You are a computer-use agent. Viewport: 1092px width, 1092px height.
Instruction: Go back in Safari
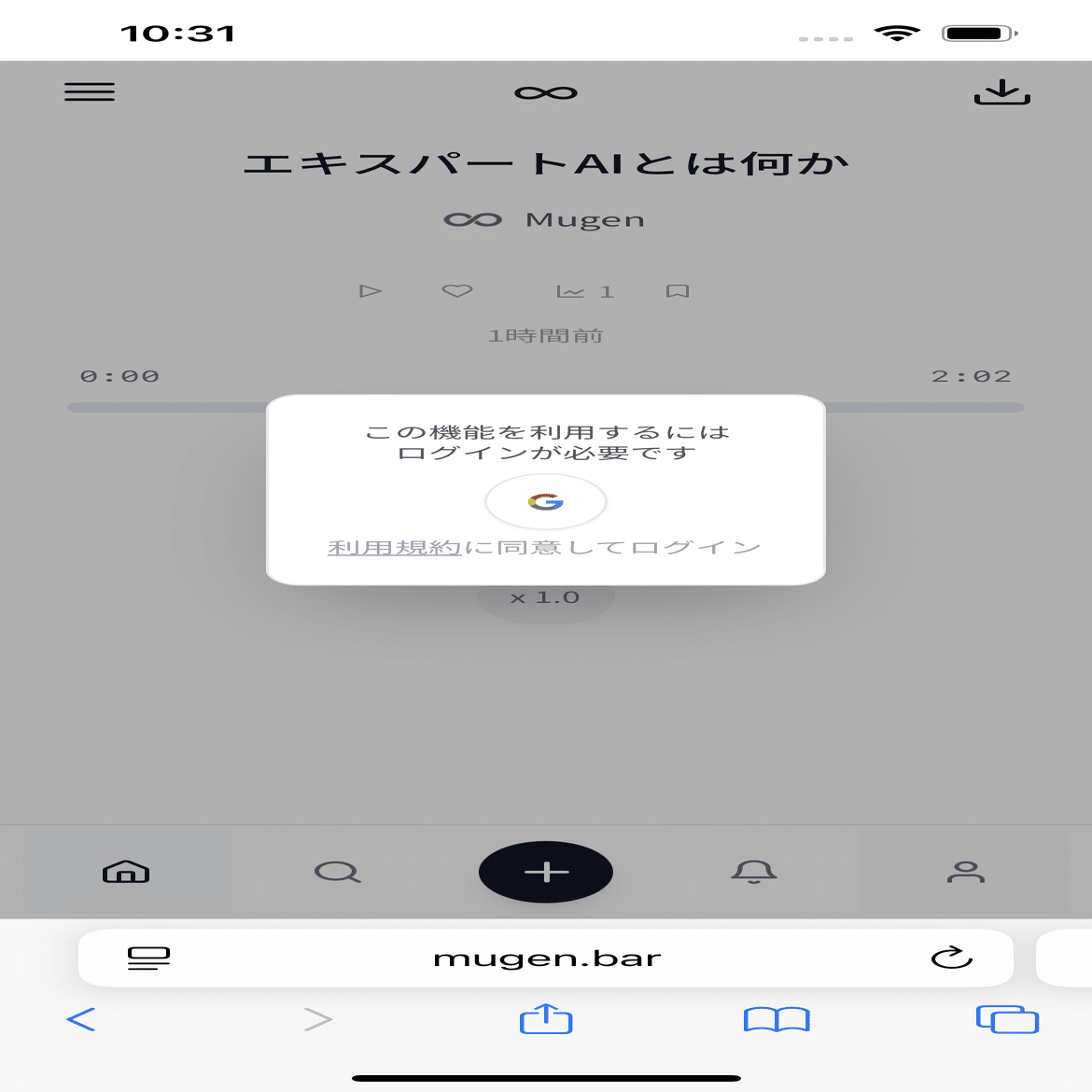pos(81,1019)
